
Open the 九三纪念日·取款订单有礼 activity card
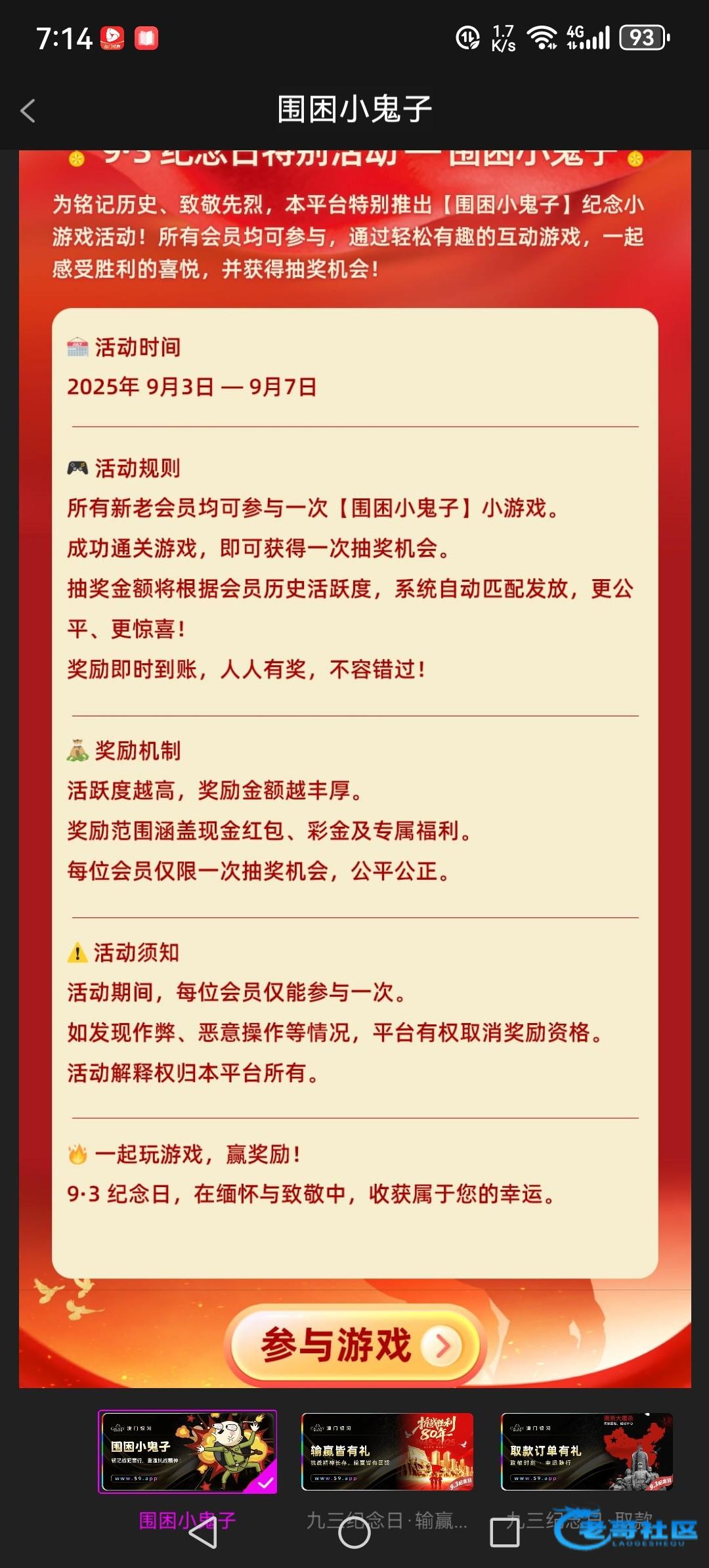[587, 1451]
